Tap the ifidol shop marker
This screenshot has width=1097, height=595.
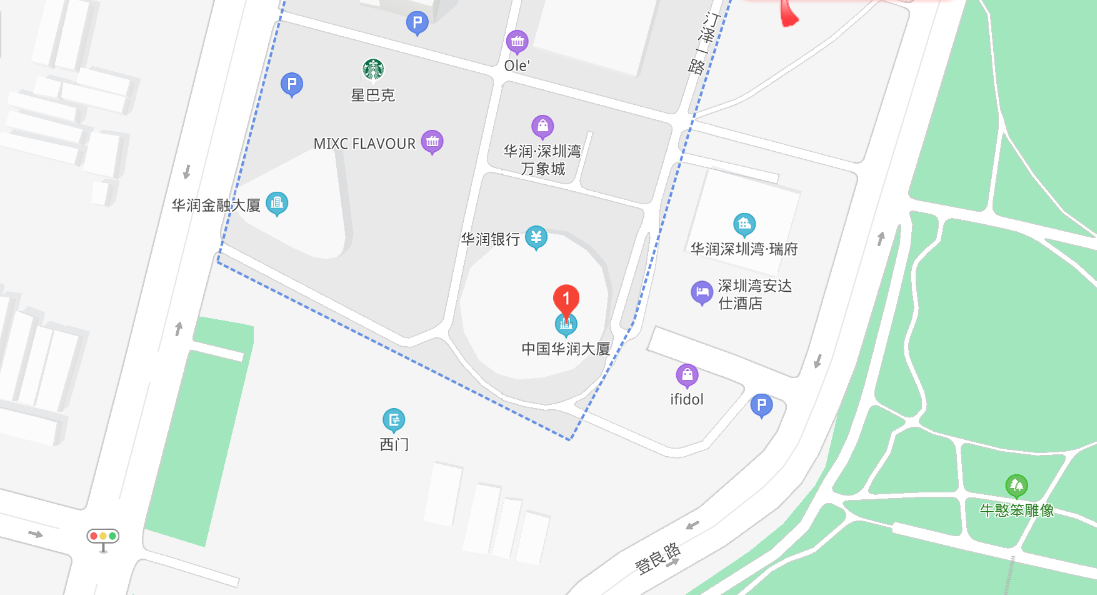coord(687,375)
